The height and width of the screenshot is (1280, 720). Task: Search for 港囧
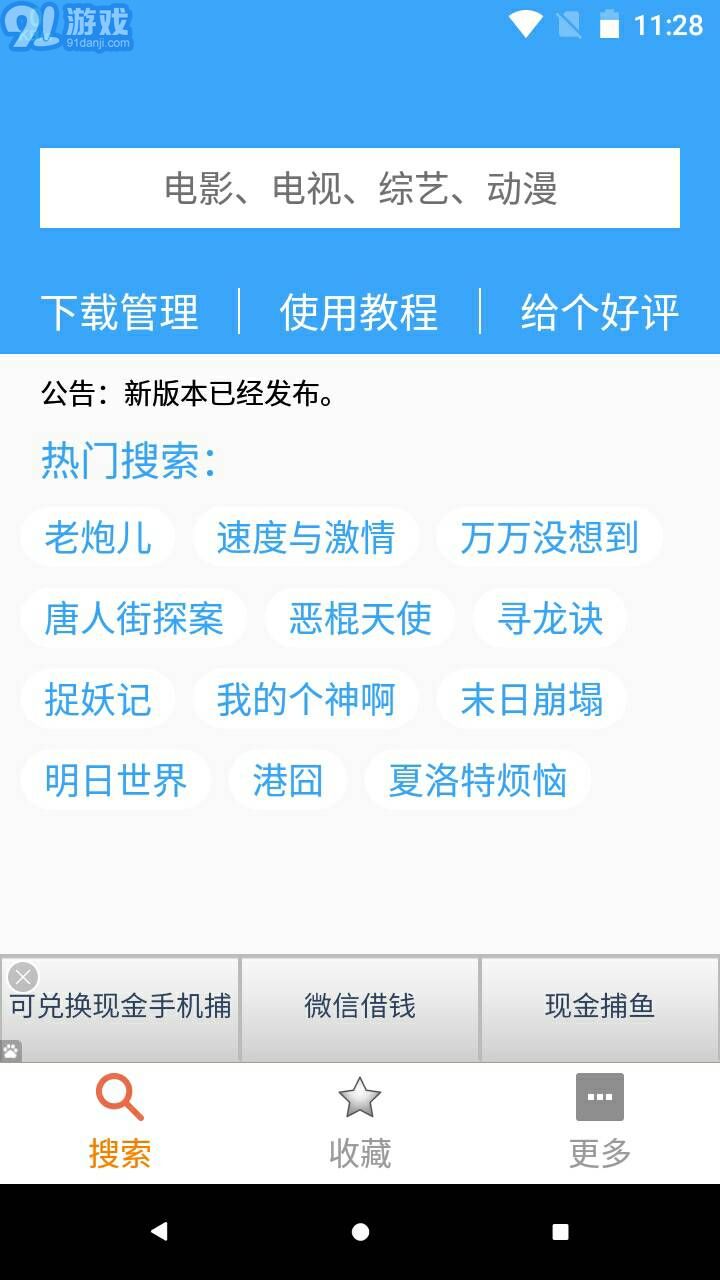pos(288,780)
